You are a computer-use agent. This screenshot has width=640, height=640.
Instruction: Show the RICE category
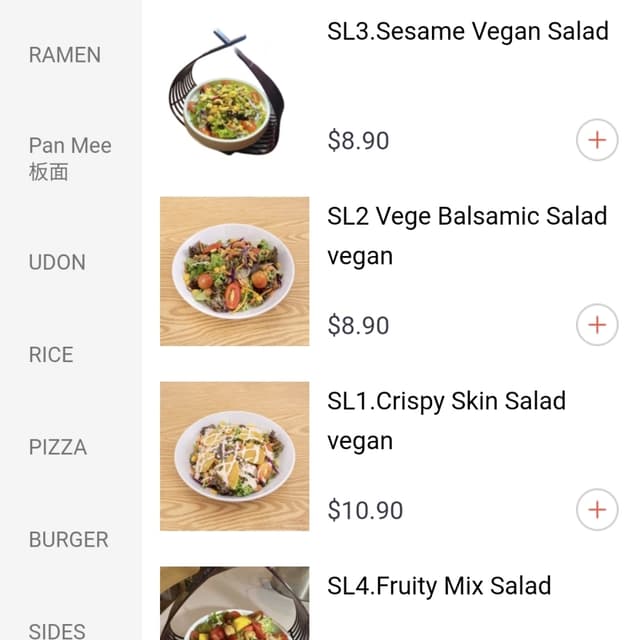[x=51, y=354]
